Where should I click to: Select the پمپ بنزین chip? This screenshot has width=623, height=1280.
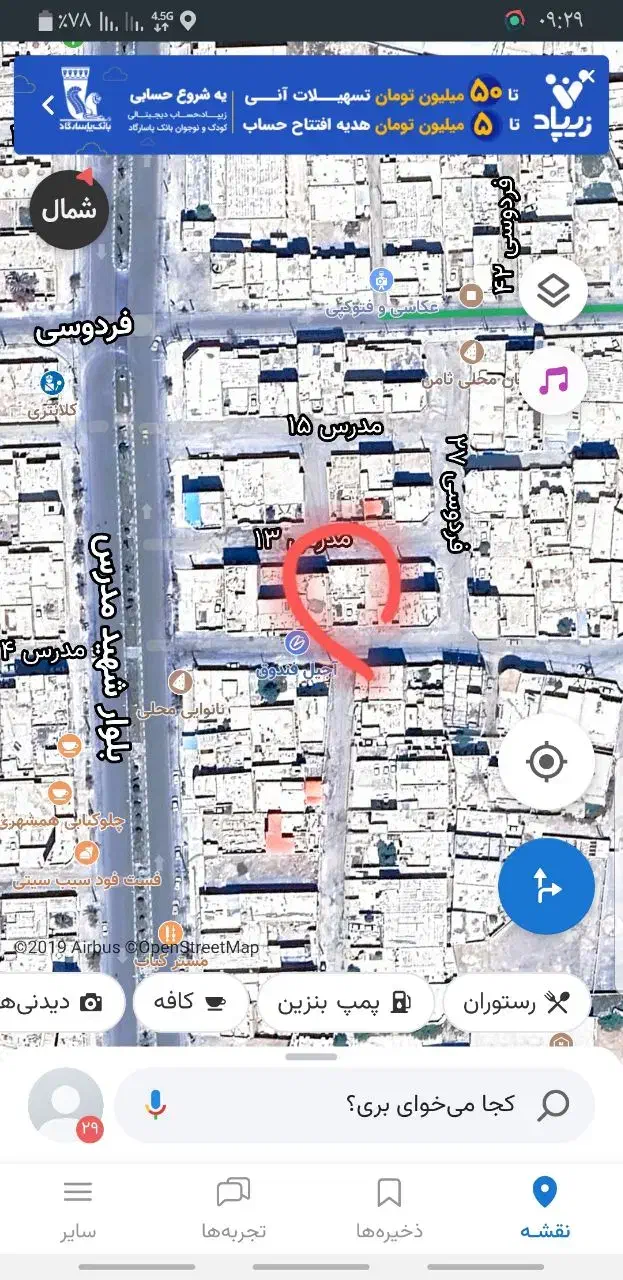point(345,1003)
